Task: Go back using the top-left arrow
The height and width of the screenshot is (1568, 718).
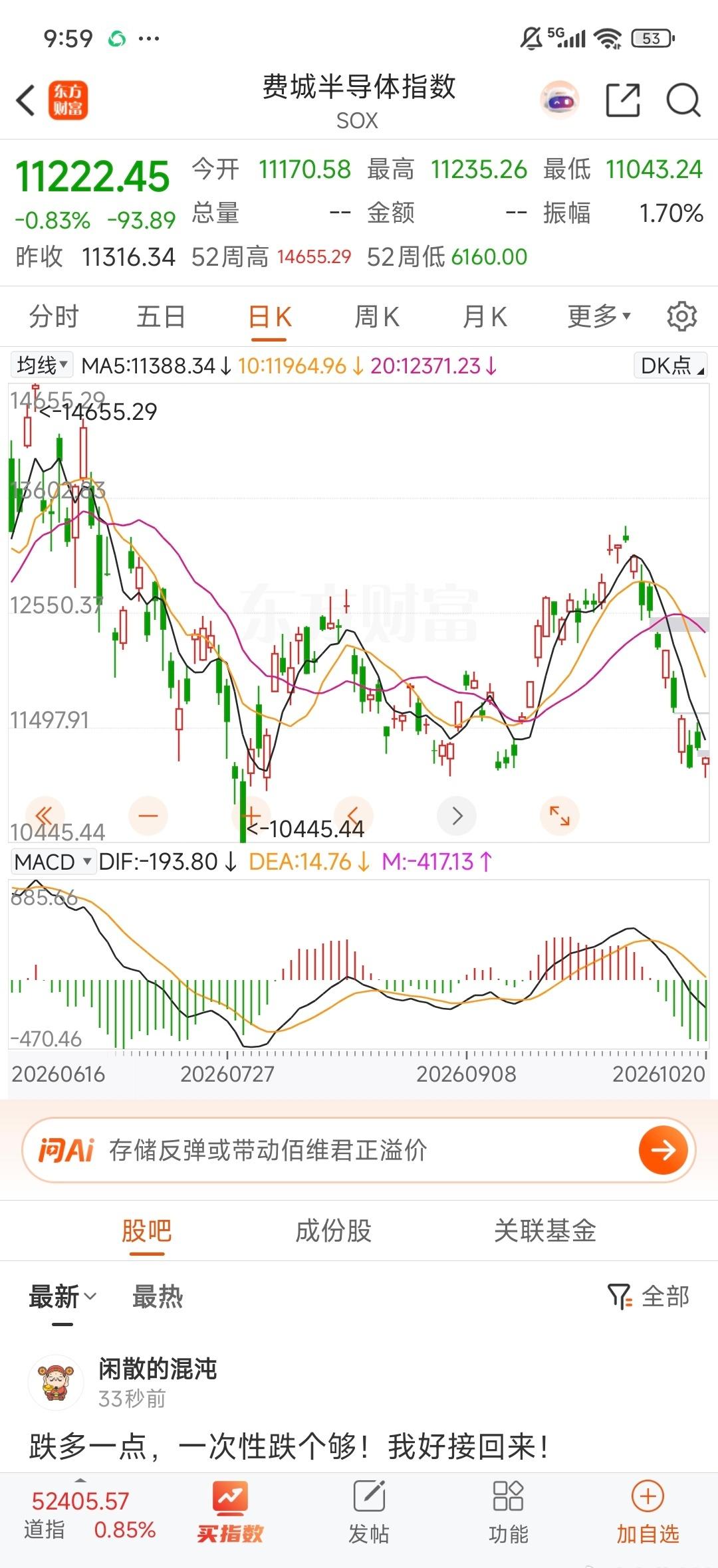Action: tap(25, 101)
